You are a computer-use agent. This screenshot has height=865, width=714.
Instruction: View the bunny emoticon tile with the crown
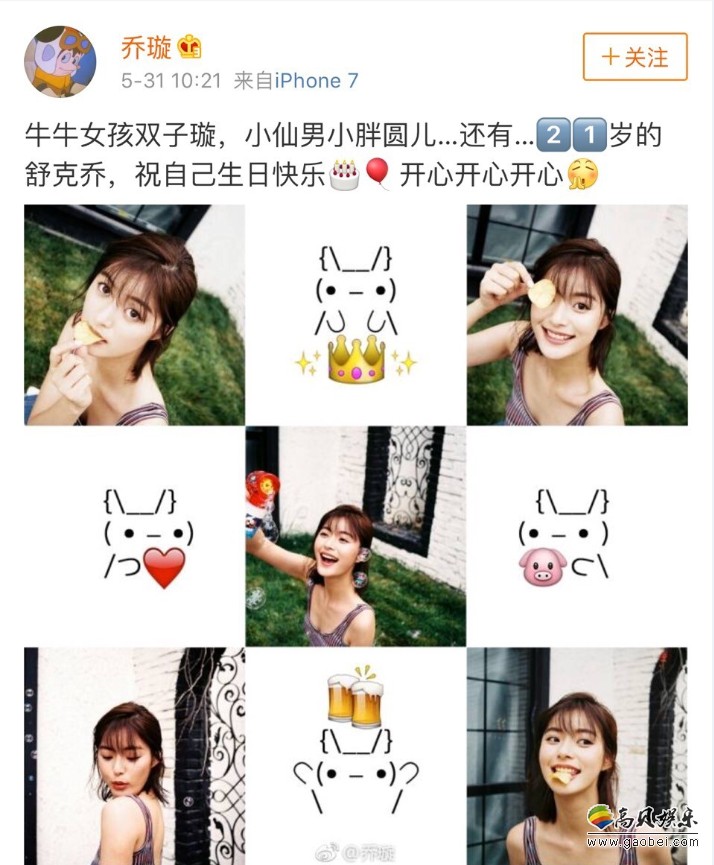click(355, 315)
